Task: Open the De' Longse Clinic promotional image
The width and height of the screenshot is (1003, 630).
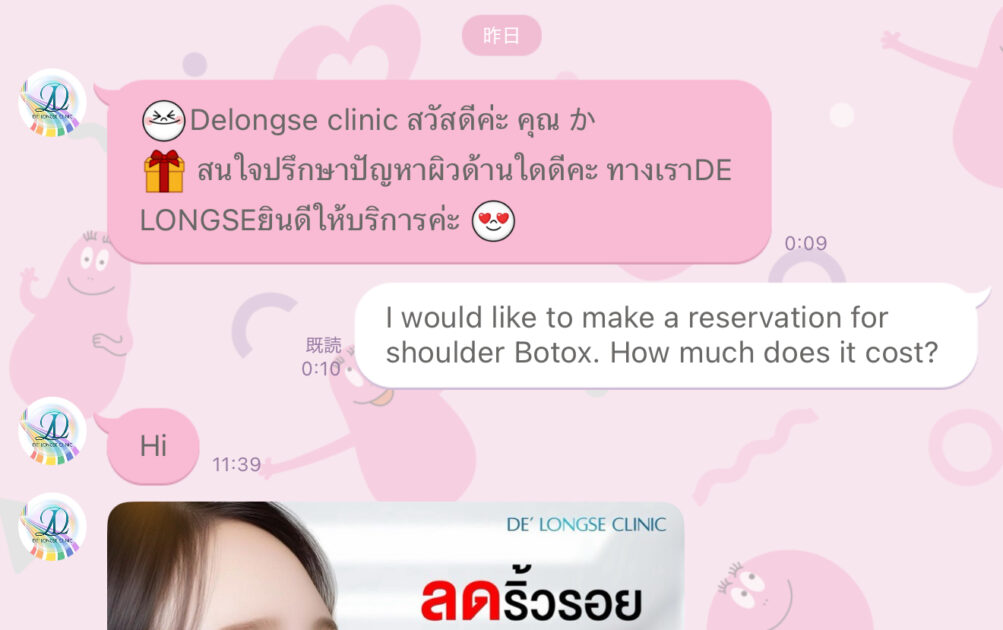Action: [x=395, y=567]
